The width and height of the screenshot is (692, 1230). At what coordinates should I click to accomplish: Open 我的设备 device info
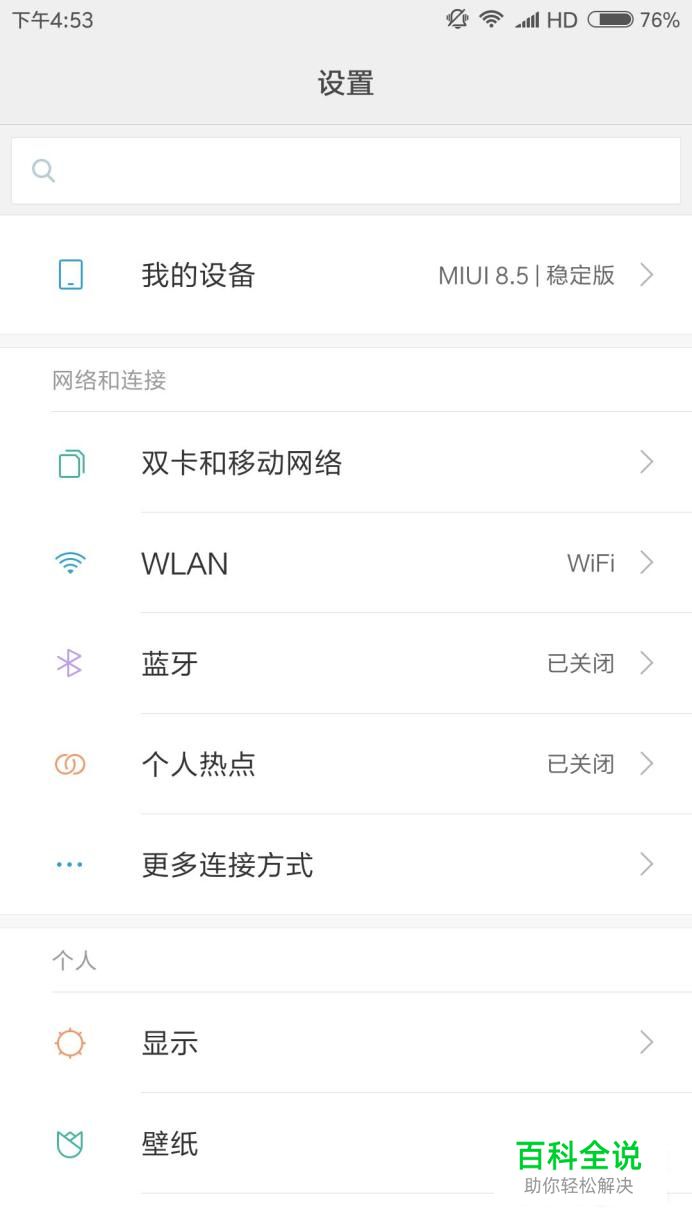tap(346, 275)
